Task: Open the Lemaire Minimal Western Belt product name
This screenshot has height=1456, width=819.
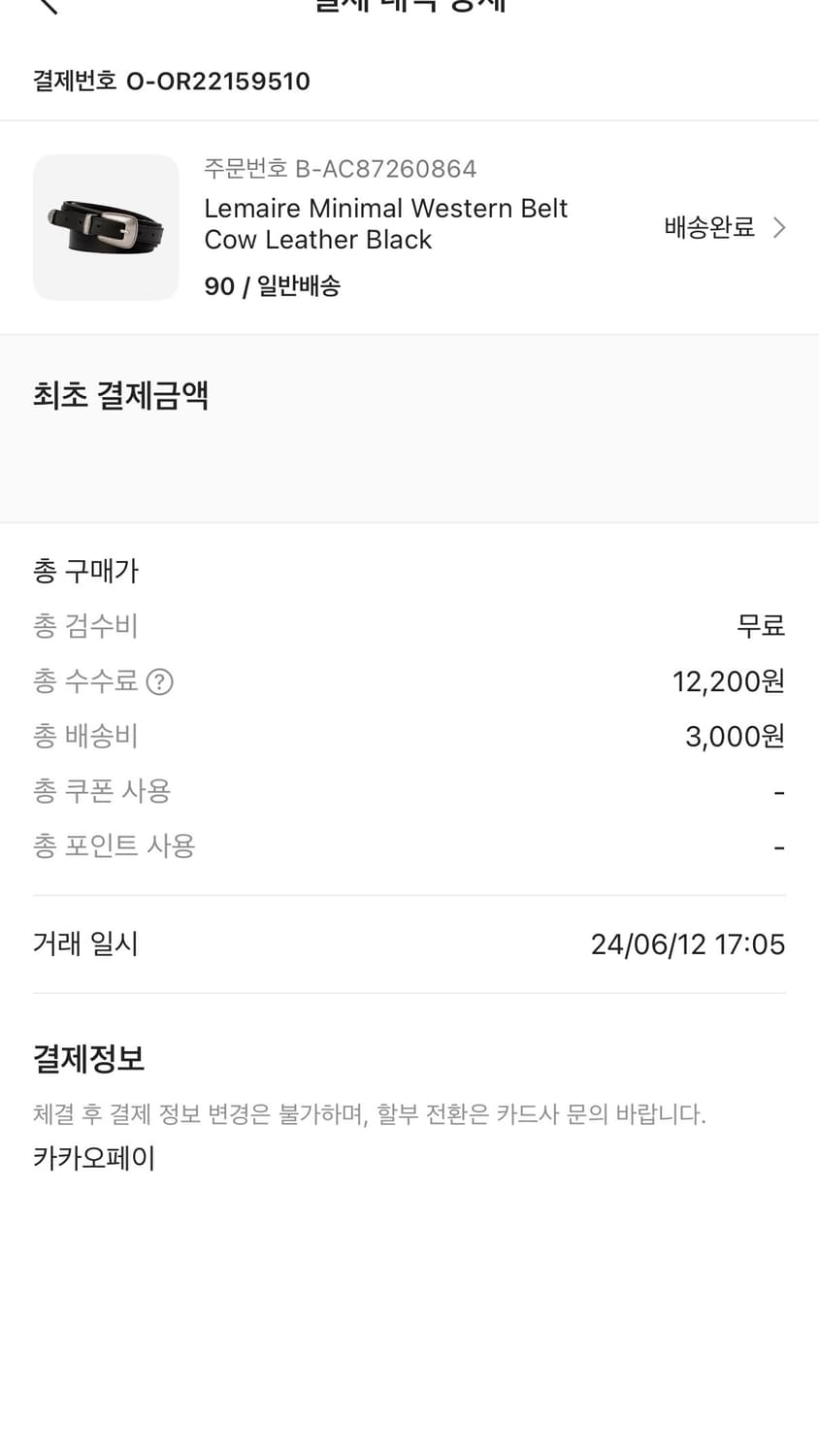Action: pyautogui.click(x=385, y=226)
